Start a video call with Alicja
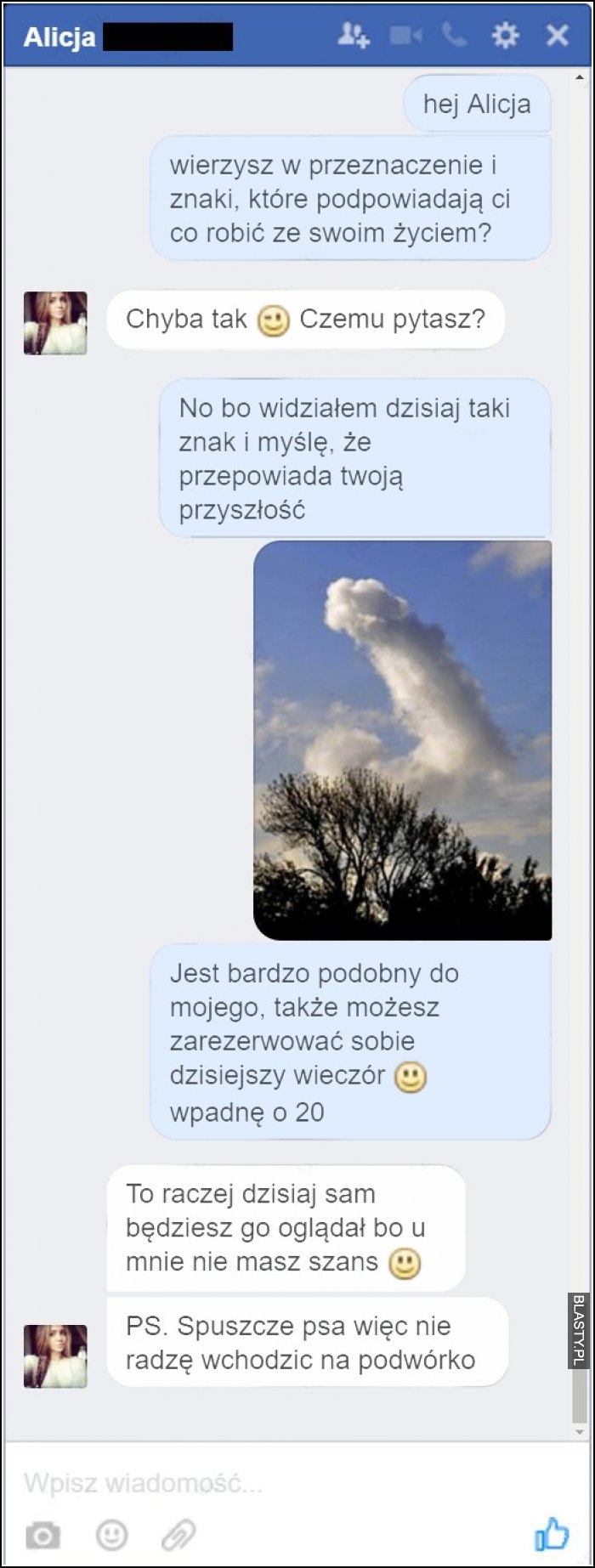The image size is (595, 1568). [405, 36]
